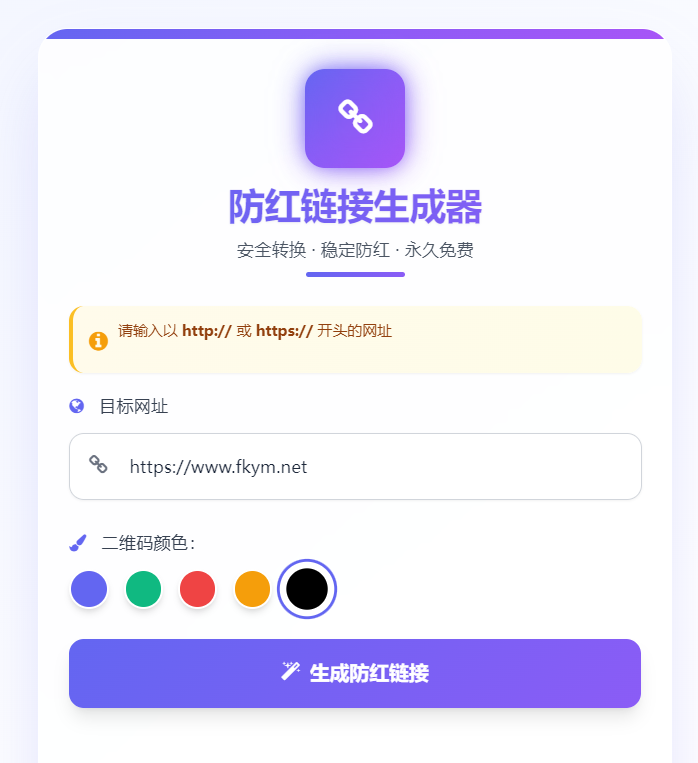The height and width of the screenshot is (763, 698).
Task: Tap the 生成防红链接 button
Action: [355, 673]
